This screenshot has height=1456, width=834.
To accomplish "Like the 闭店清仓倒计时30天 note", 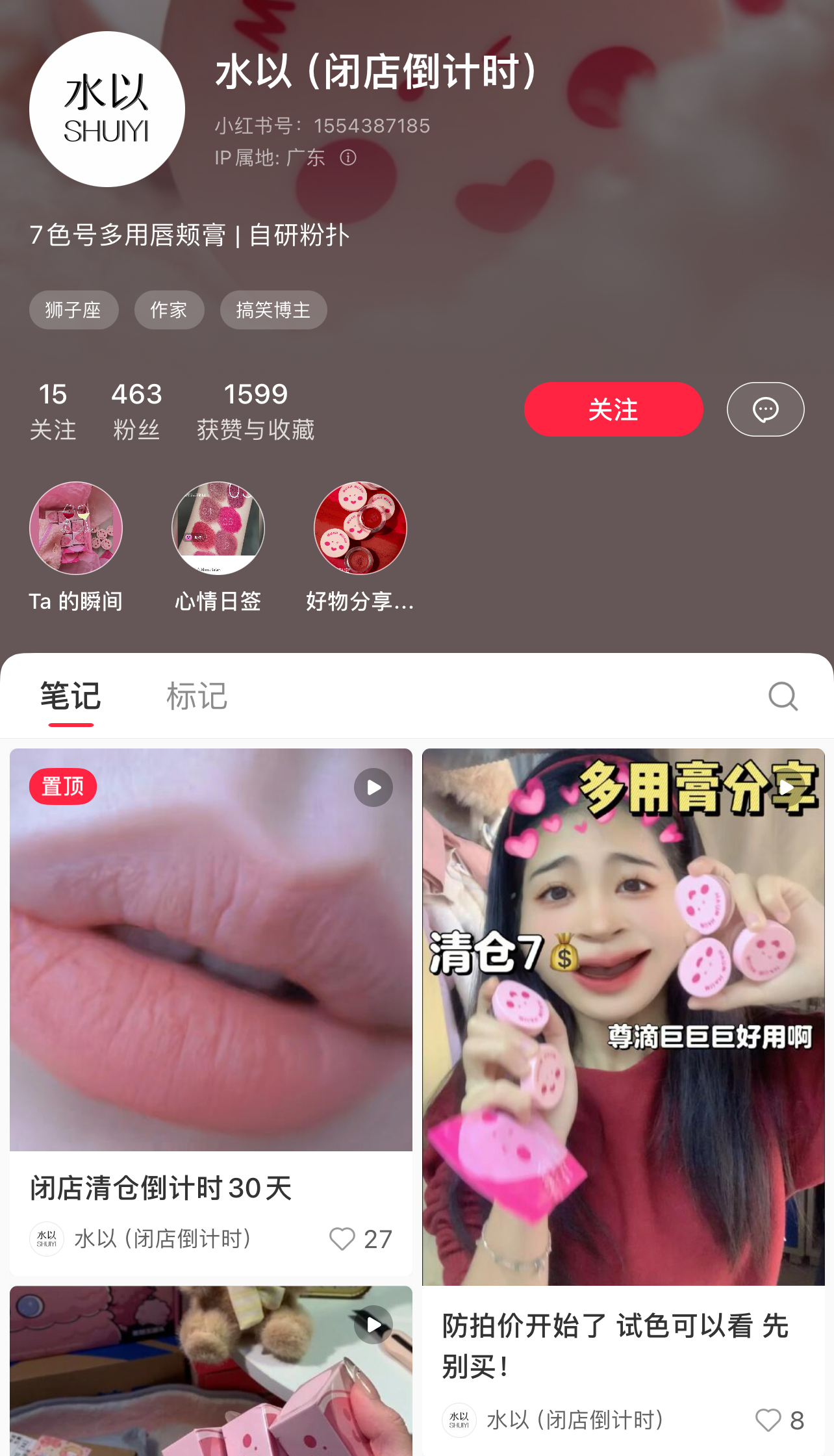I will pos(342,1239).
